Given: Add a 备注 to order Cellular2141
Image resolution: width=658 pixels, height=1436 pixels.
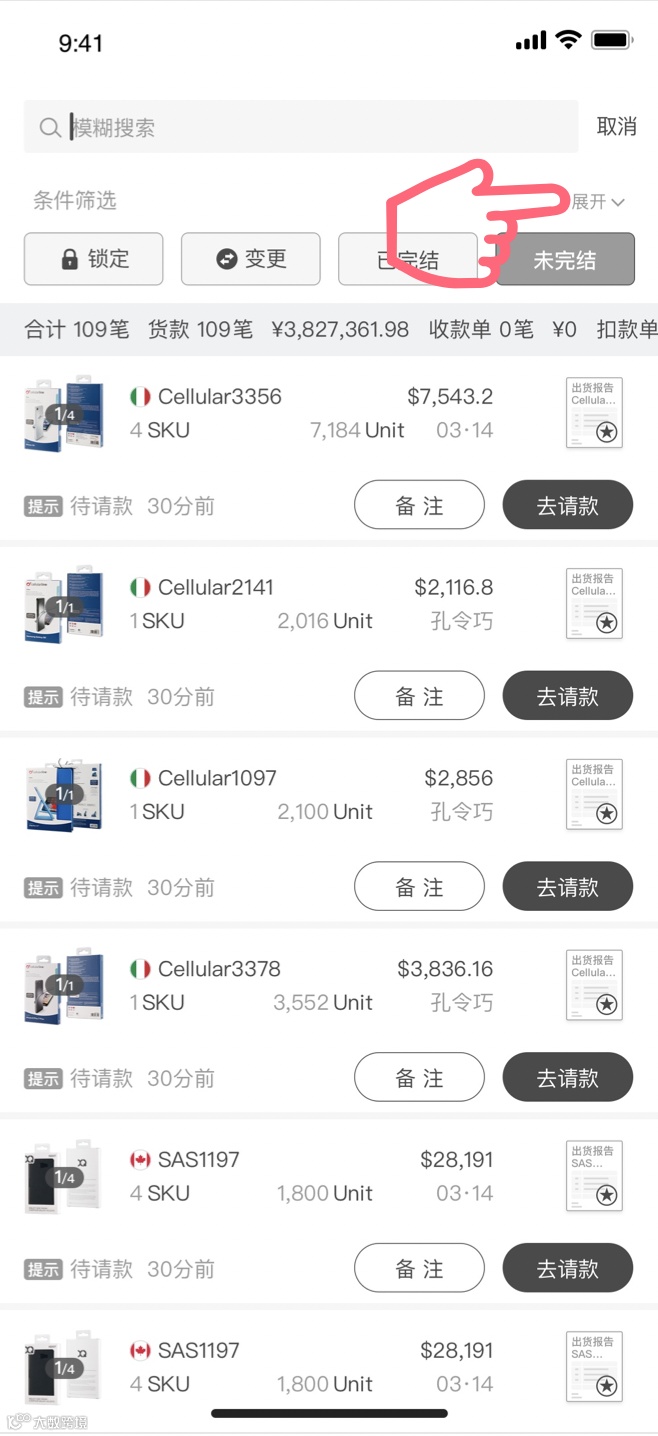Looking at the screenshot, I should coord(419,697).
